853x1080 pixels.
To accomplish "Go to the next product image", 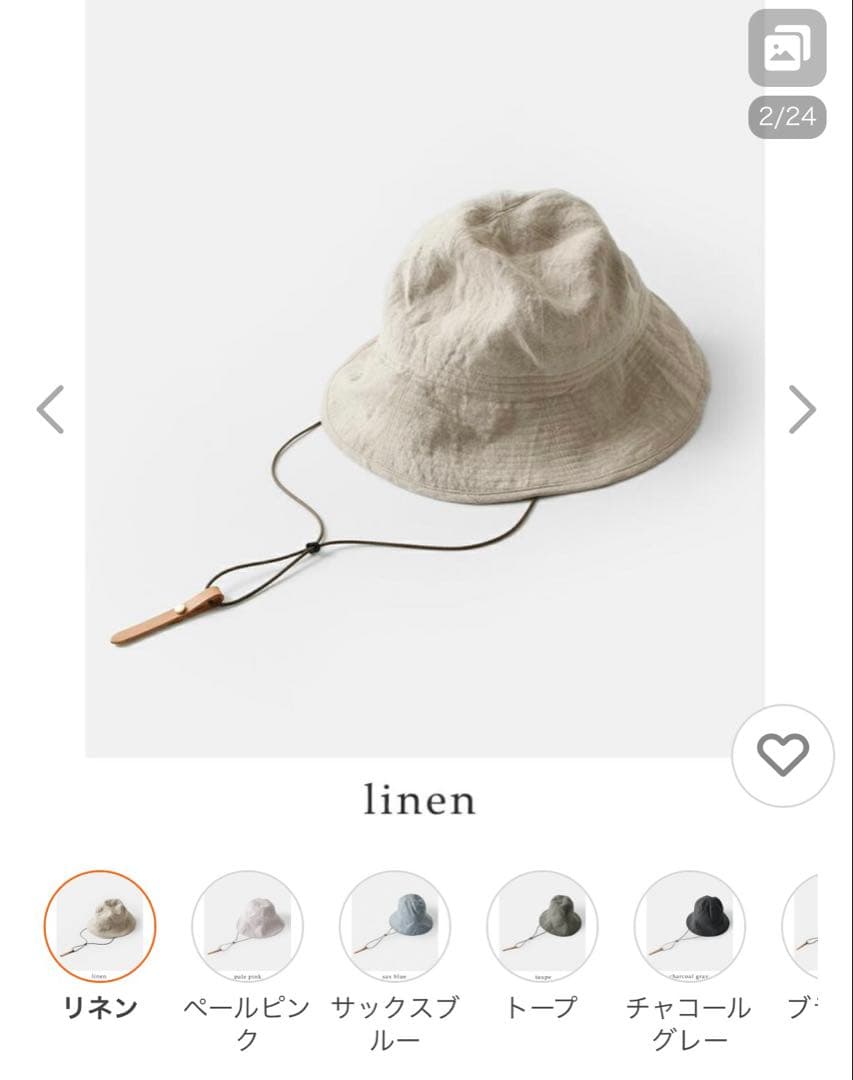I will point(802,409).
